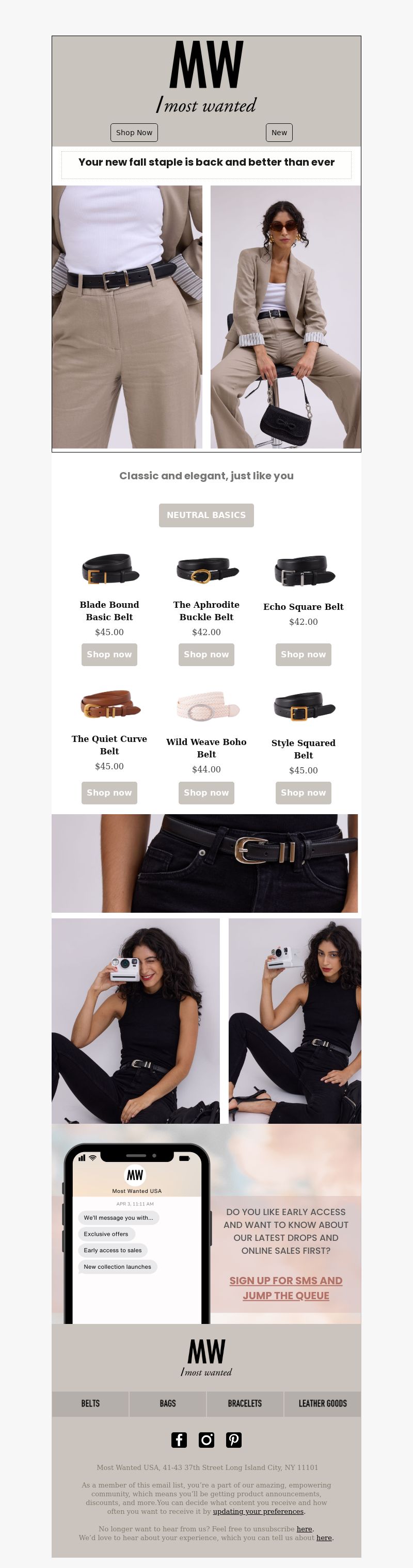Screen dimensions: 413x1568
Task: Tap the Shop Now button in the header
Action: pos(134,133)
